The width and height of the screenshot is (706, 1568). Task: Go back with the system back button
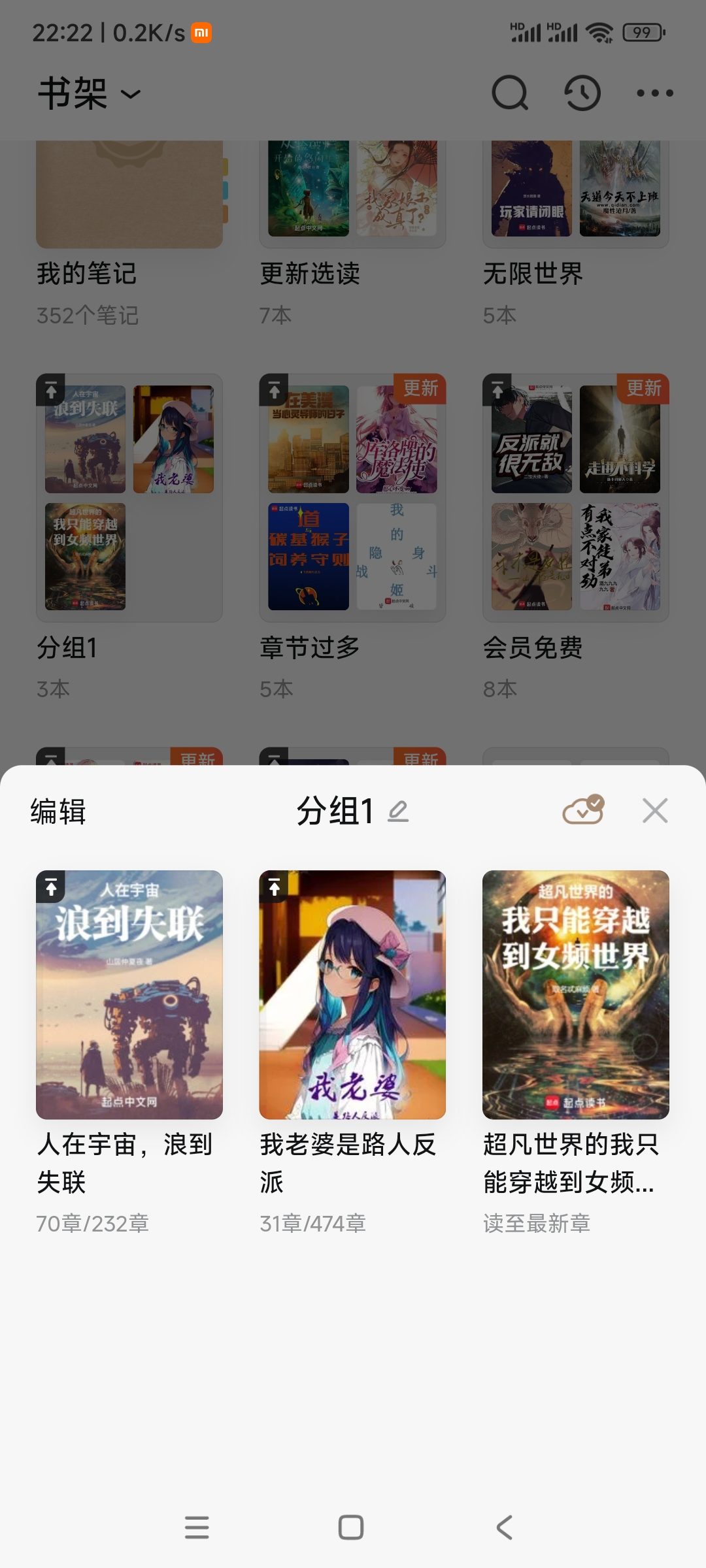point(504,1527)
